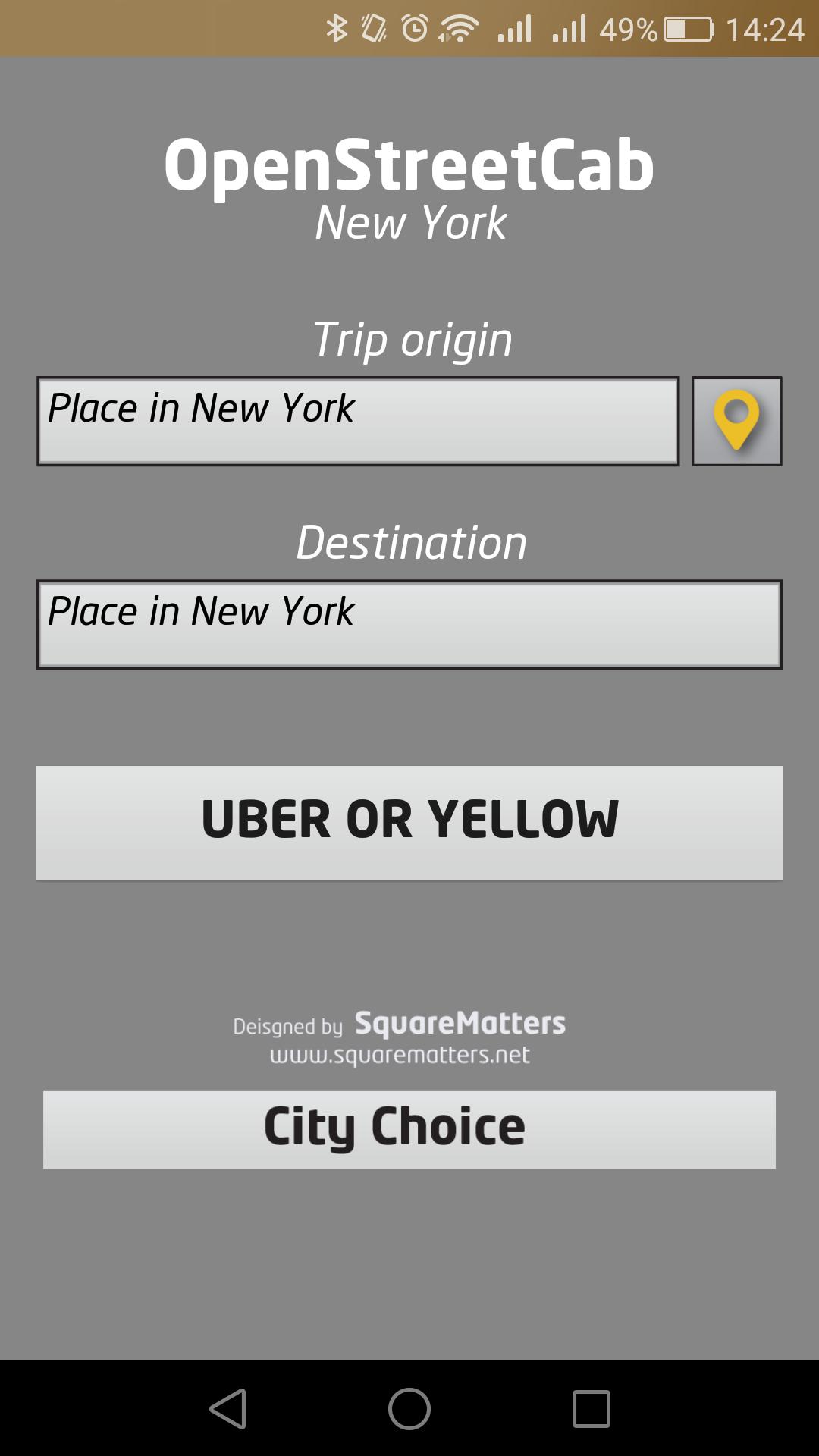Open City Choice
This screenshot has width=819, height=1456.
tap(409, 1129)
